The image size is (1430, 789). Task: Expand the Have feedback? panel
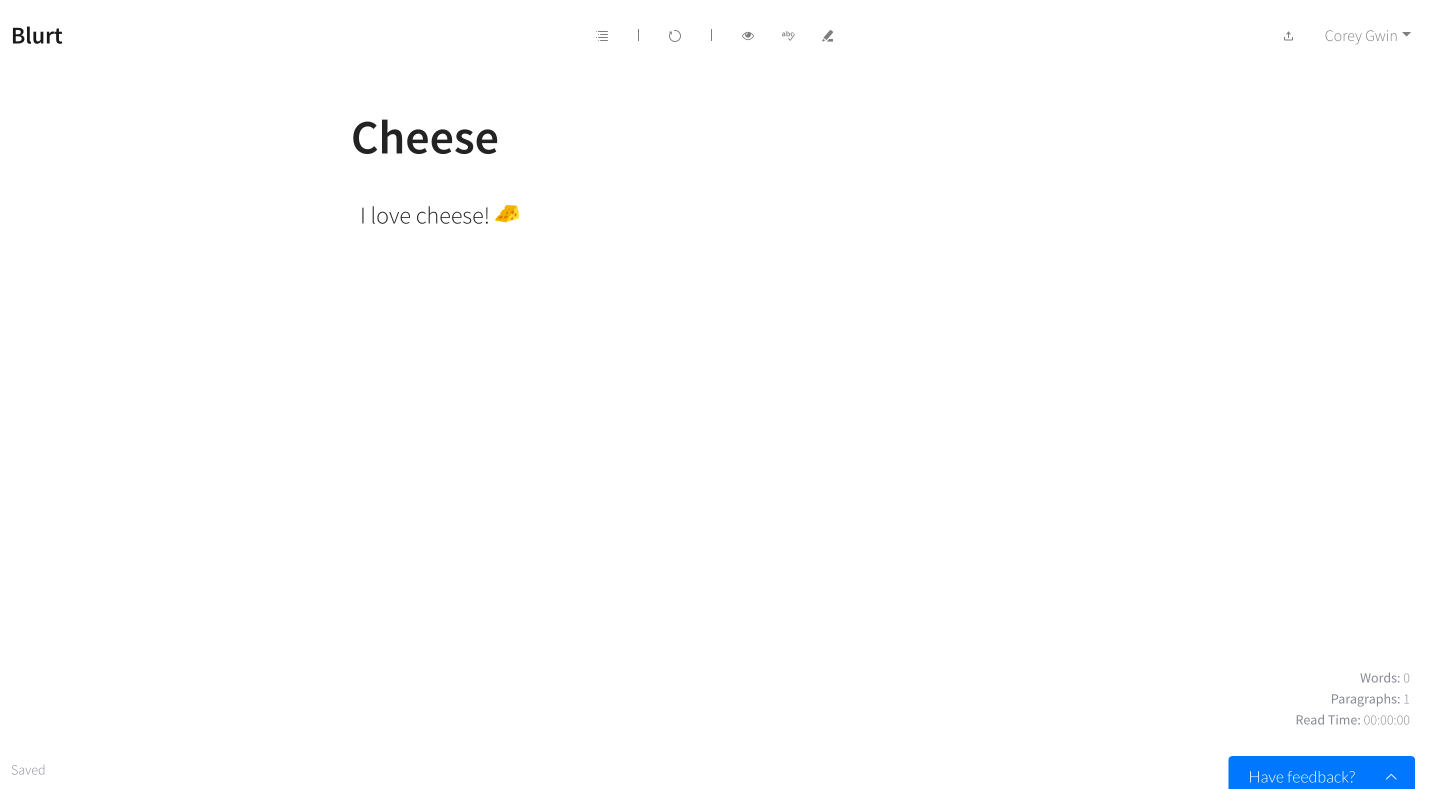click(1321, 774)
